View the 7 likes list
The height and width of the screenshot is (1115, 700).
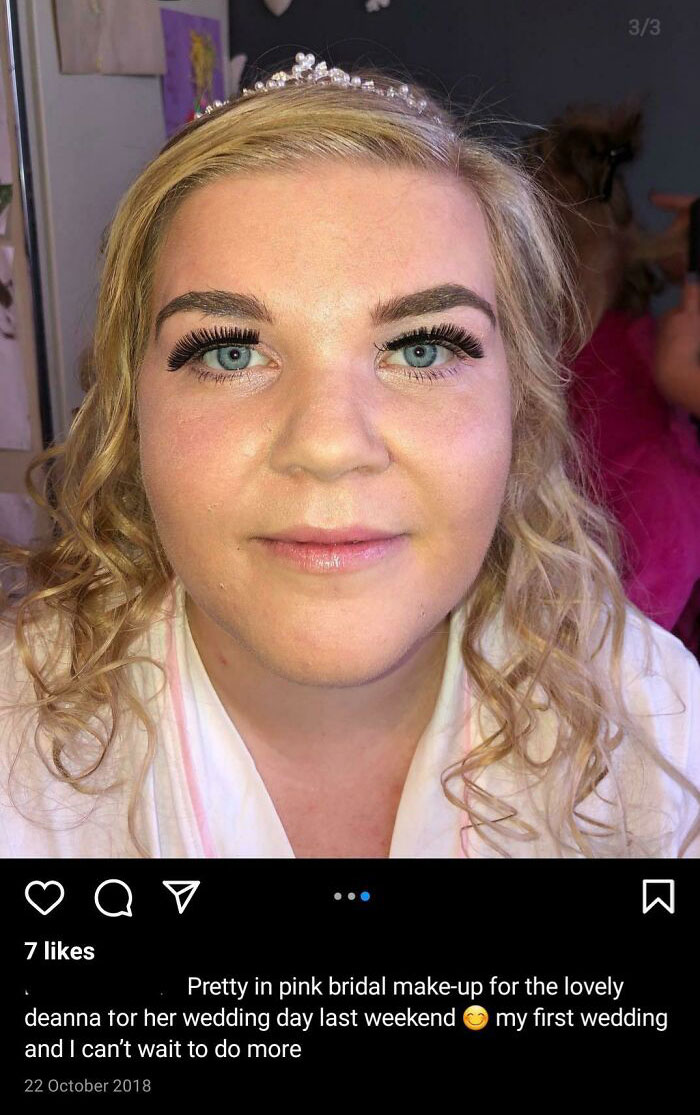pyautogui.click(x=59, y=950)
